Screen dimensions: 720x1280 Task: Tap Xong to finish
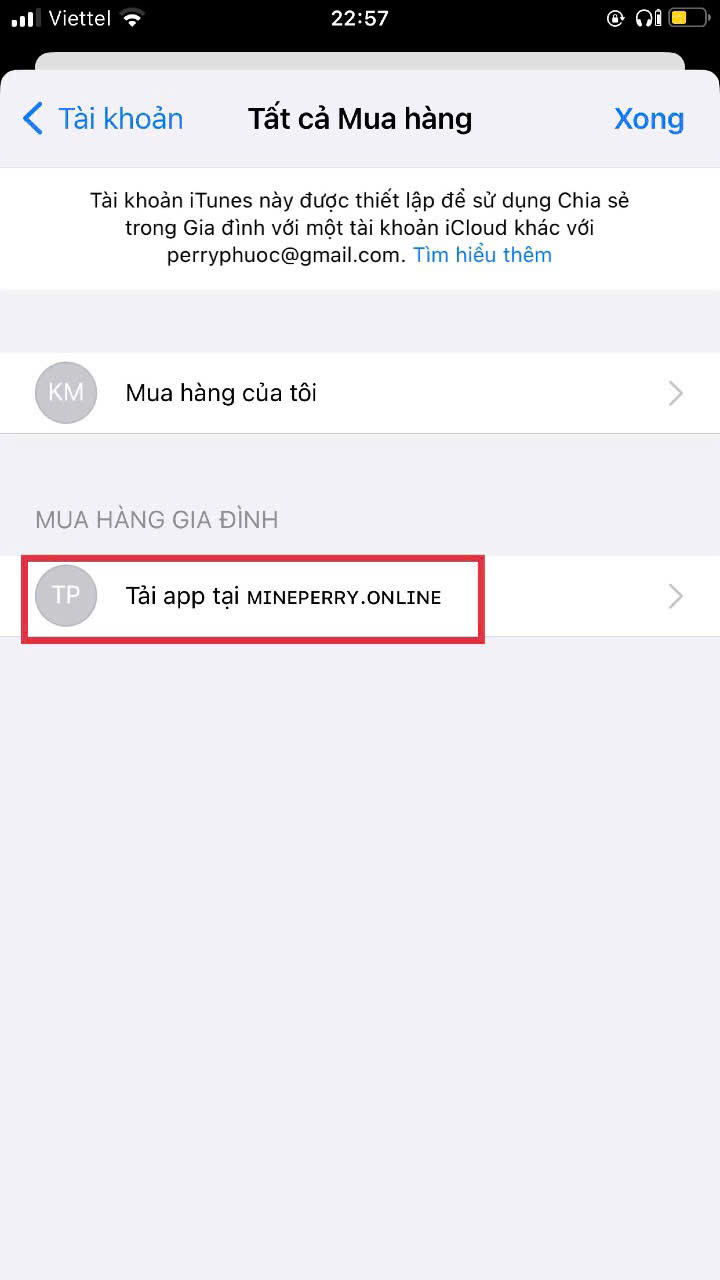pyautogui.click(x=649, y=119)
